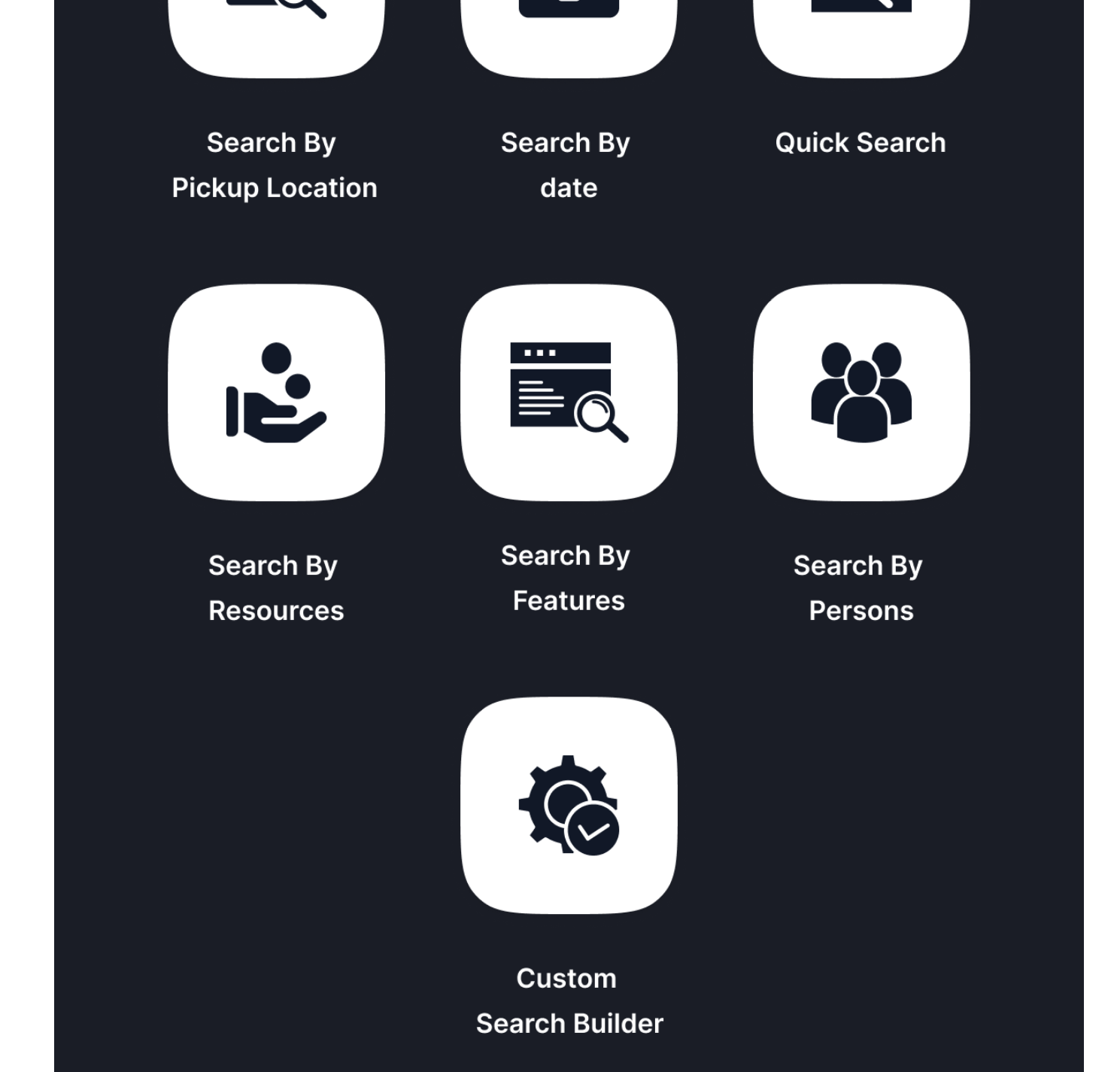Select the Search By date tile
Viewport: 1120px width, 1072px height.
[569, 34]
